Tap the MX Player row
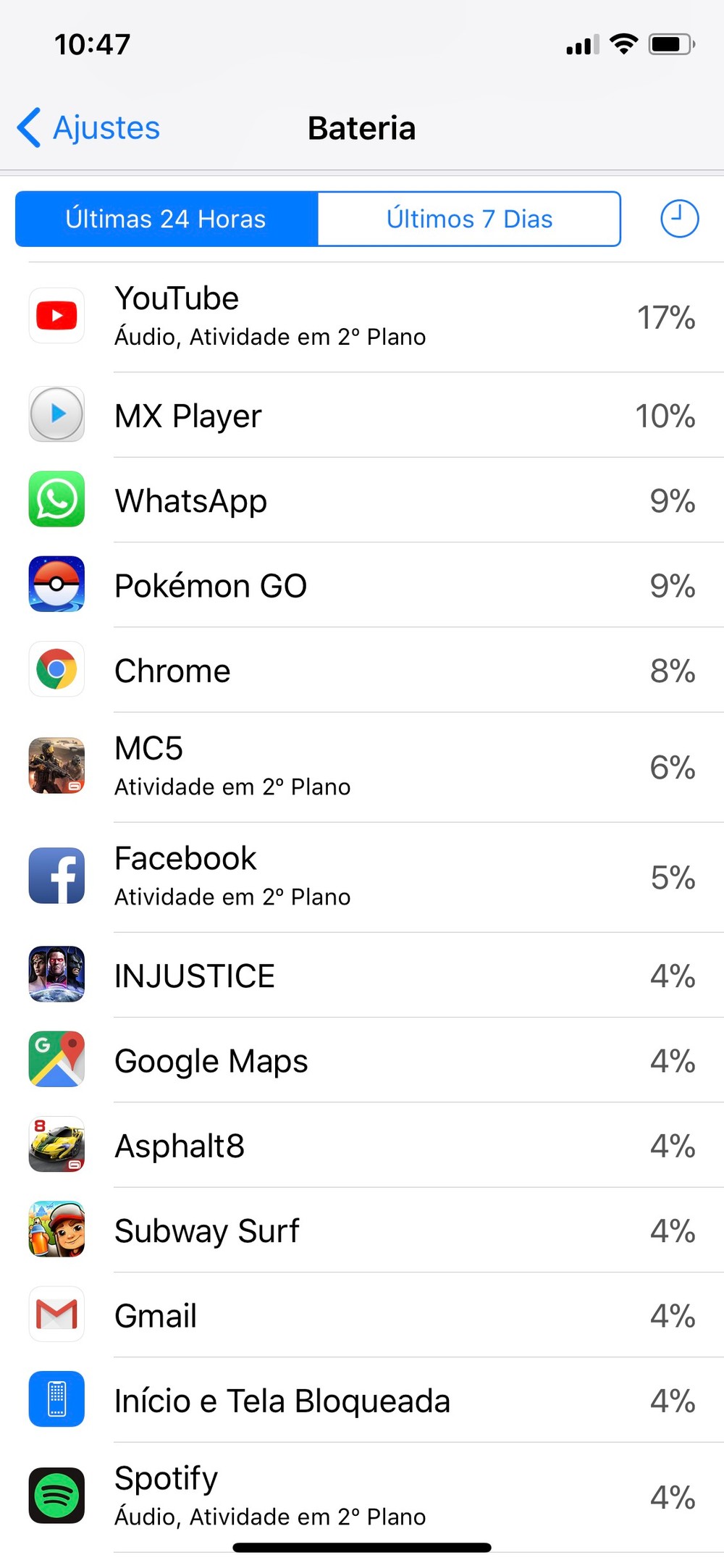This screenshot has height=1568, width=724. click(362, 415)
